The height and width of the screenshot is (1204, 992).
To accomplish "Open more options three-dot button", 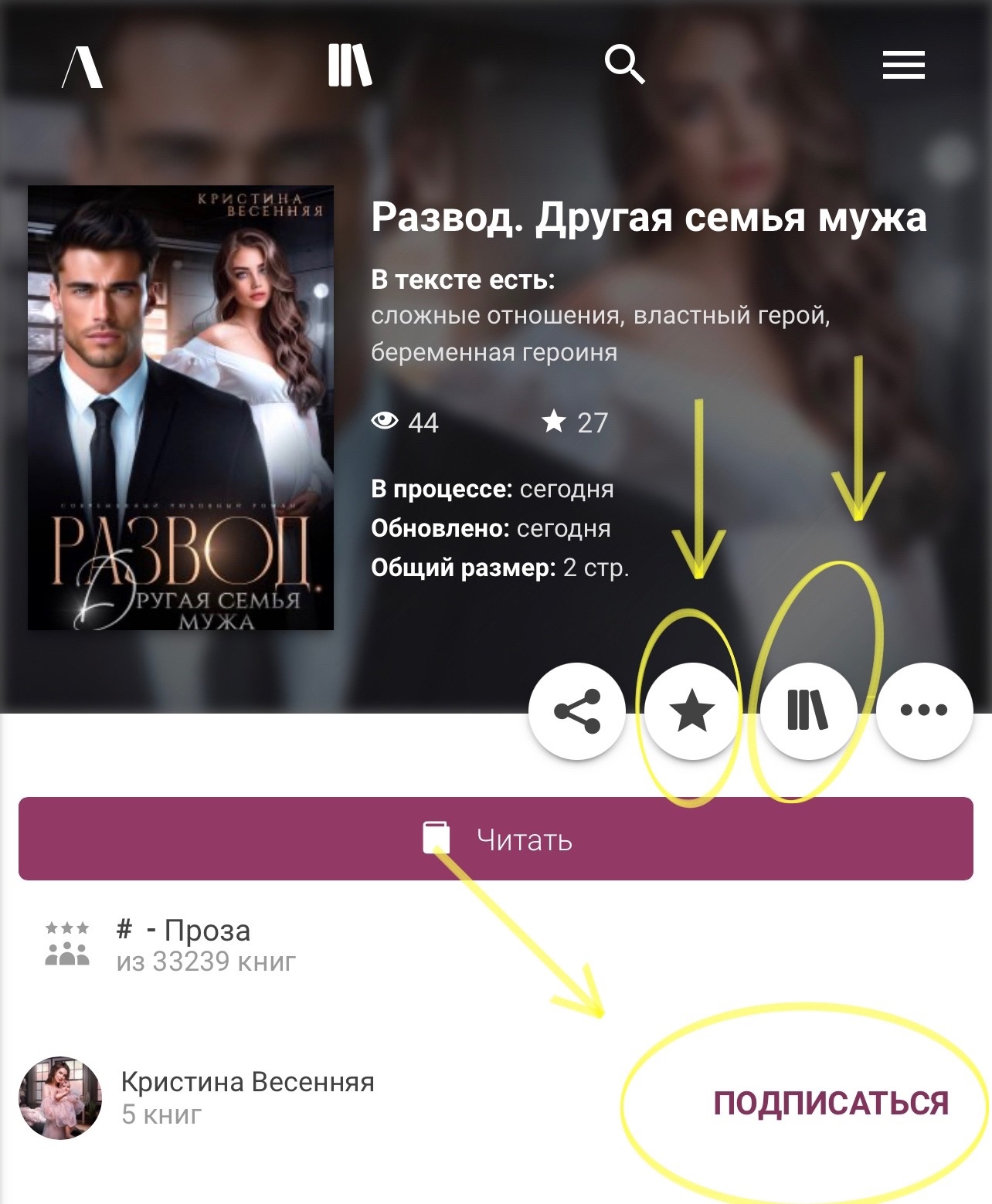I will coord(924,711).
